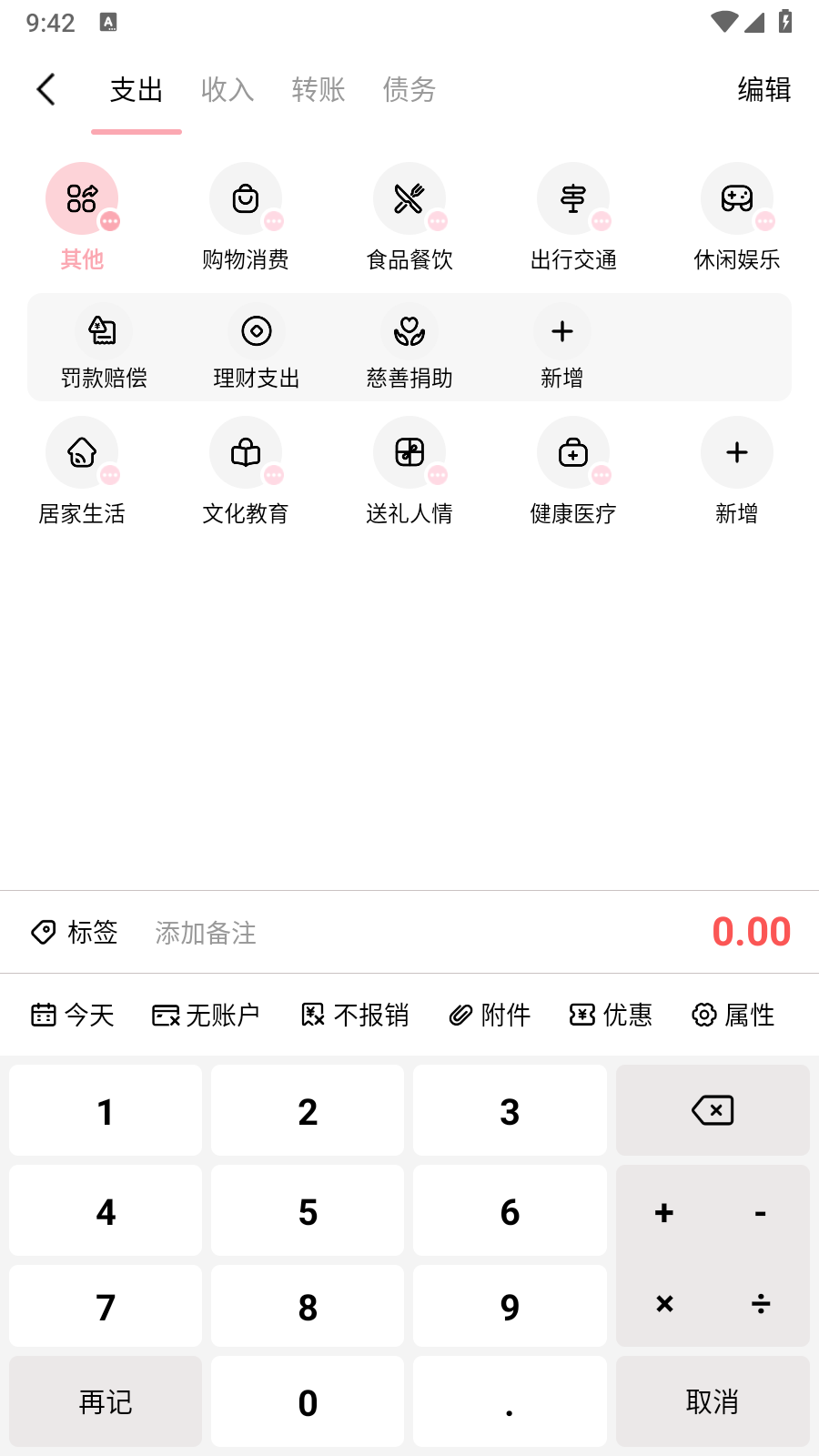Toggle the 不报销 reimbursement setting

coord(354,1015)
